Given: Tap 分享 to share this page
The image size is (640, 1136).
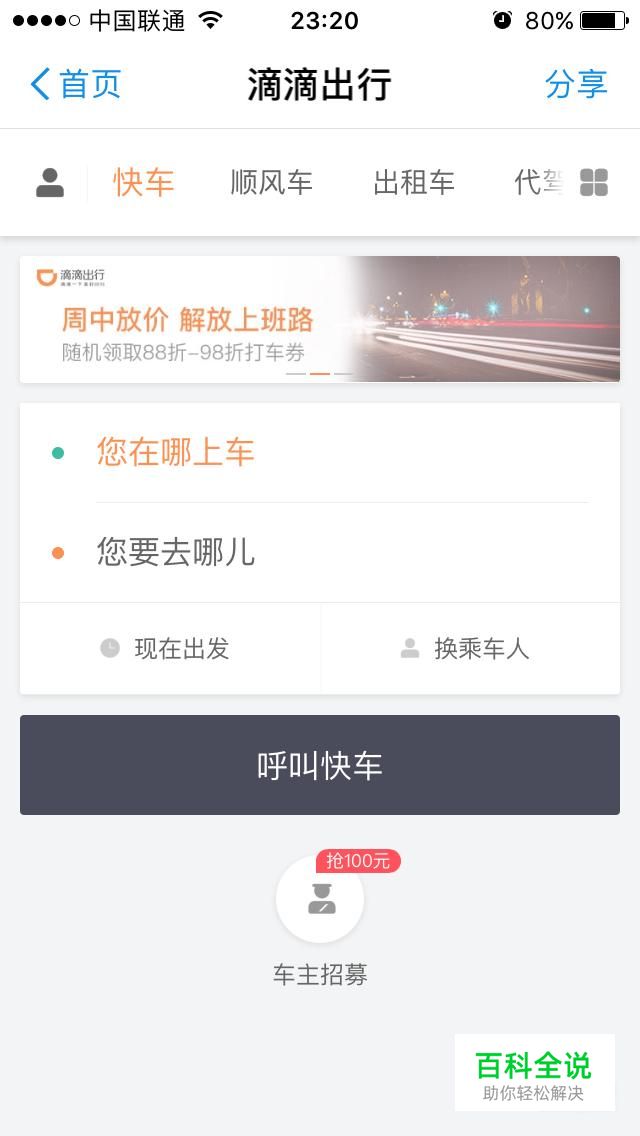Looking at the screenshot, I should click(576, 84).
